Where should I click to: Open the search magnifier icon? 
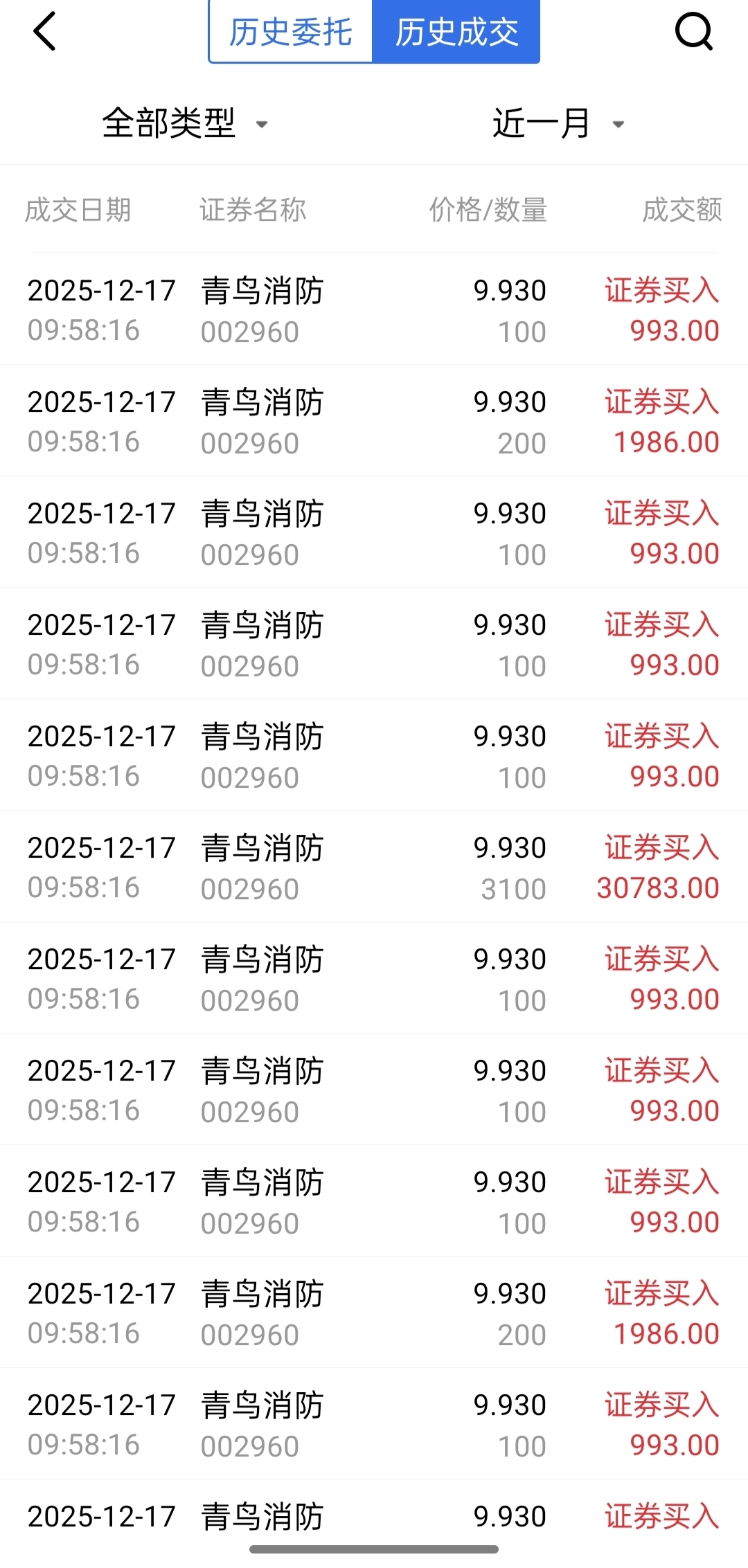coord(693,32)
